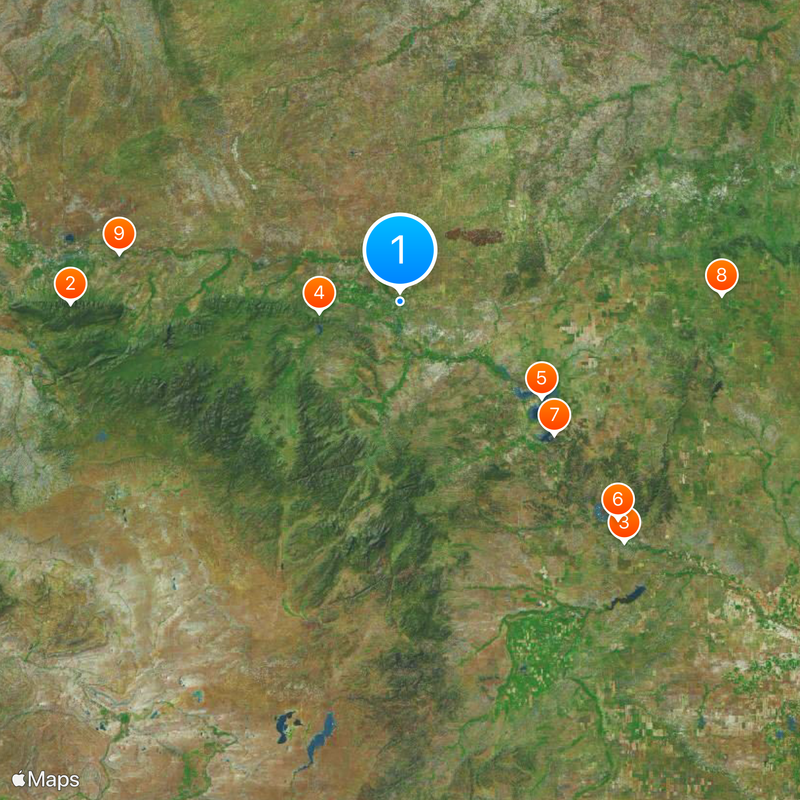The height and width of the screenshot is (800, 800).
Task: Open map pin number 4
Action: point(319,293)
